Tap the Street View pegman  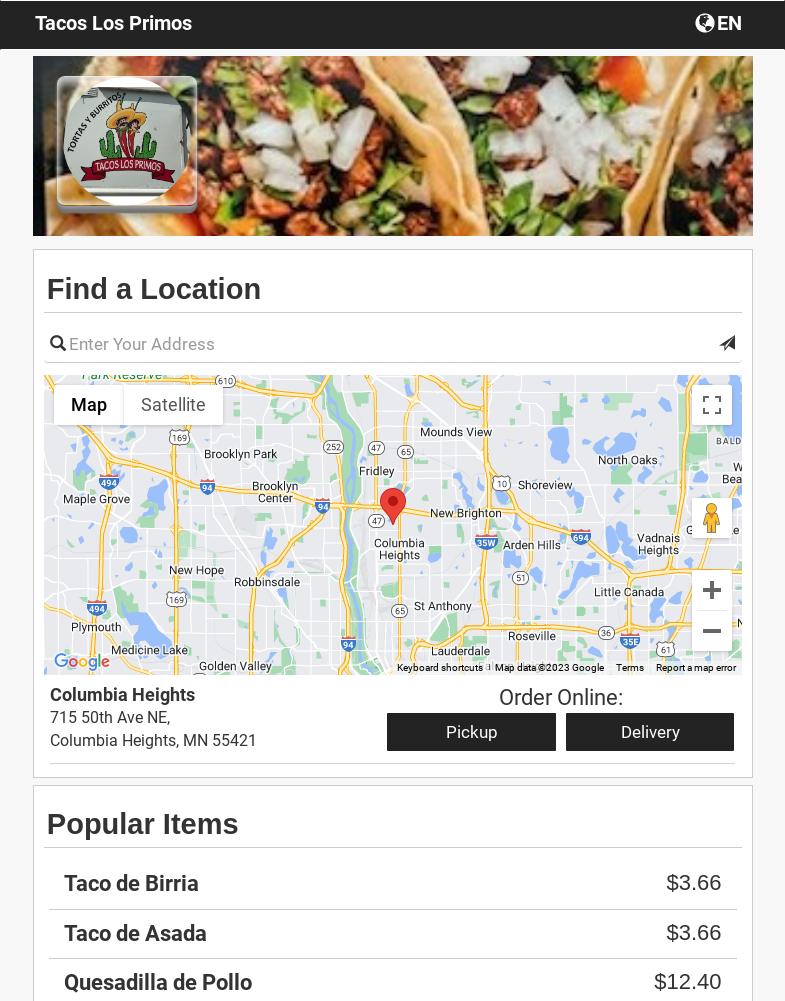pyautogui.click(x=711, y=518)
